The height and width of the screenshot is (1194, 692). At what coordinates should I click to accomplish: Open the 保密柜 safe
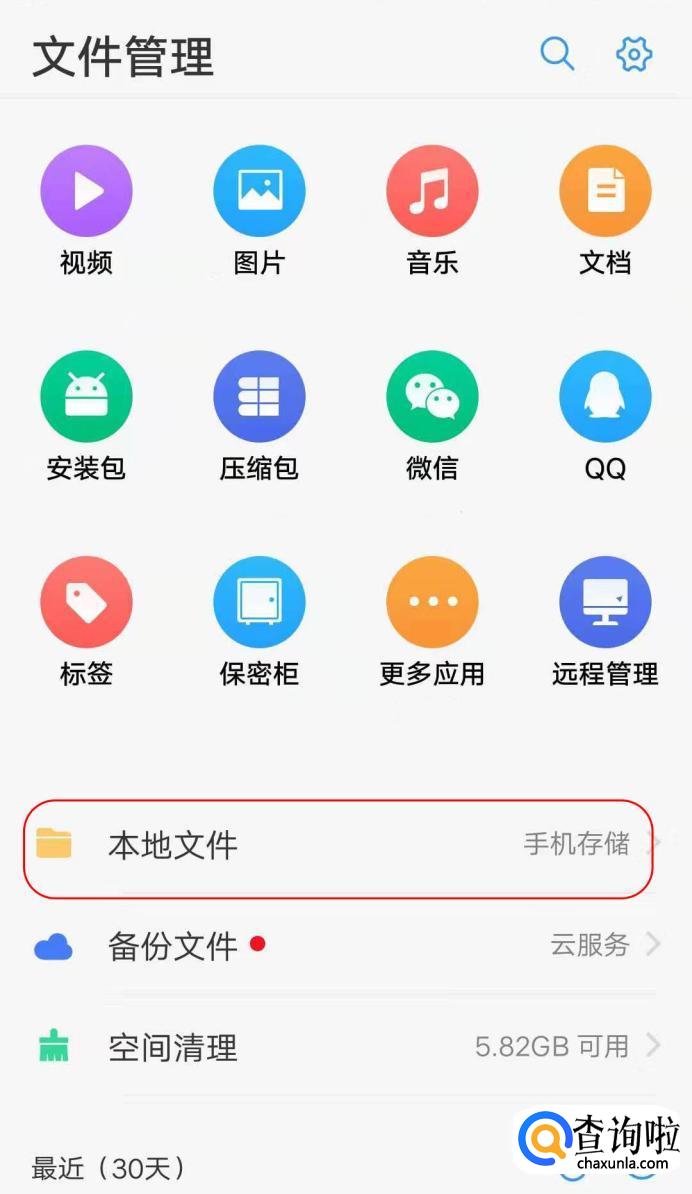[x=259, y=602]
